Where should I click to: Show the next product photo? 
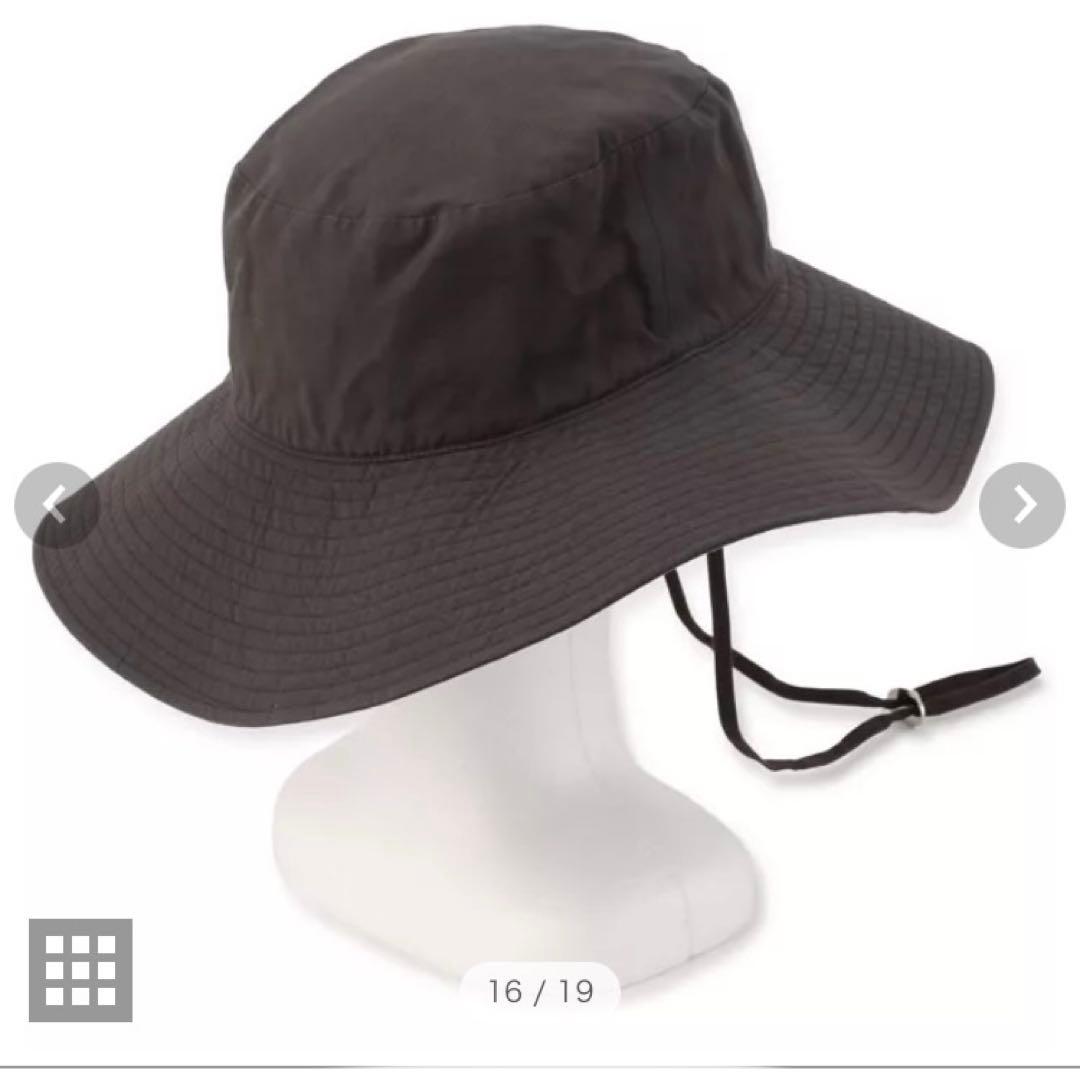[1022, 507]
